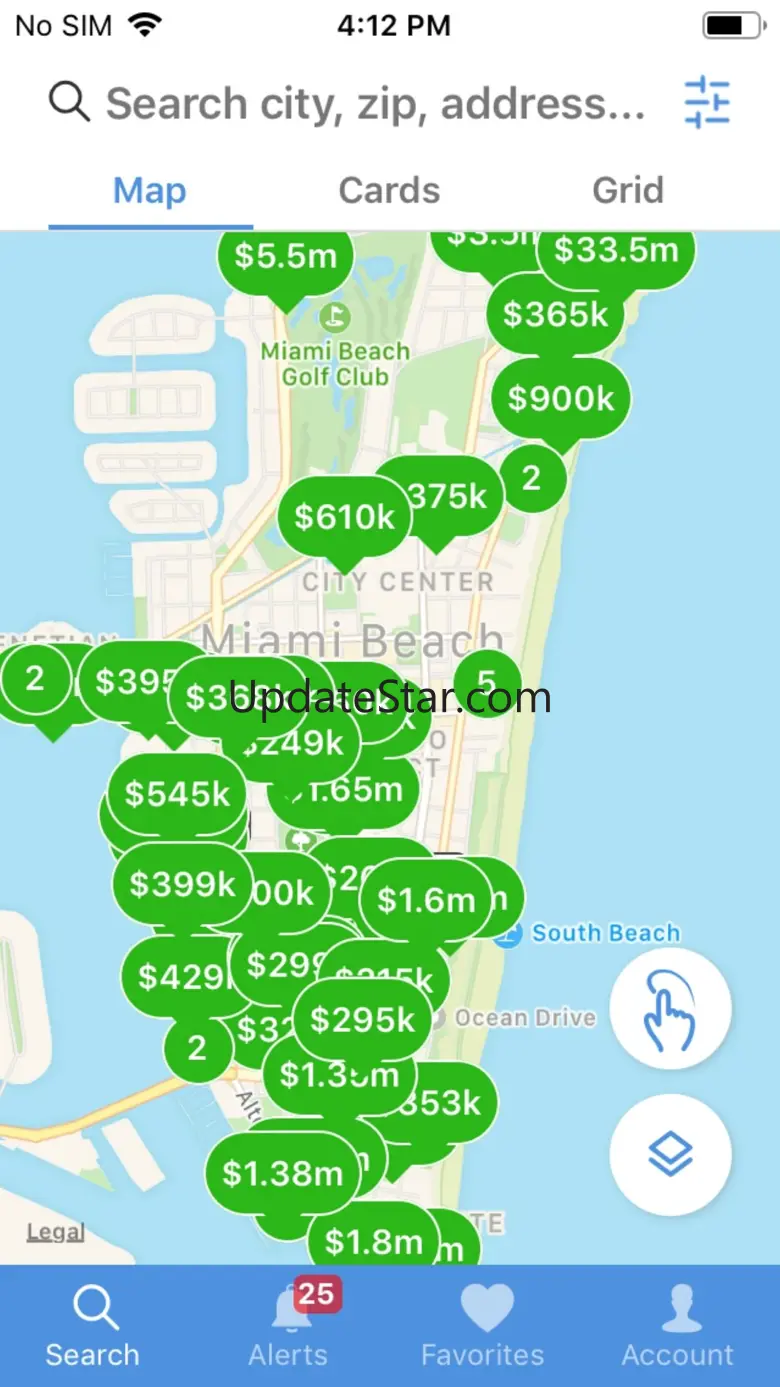Switch to the Grid view tab
Image resolution: width=780 pixels, height=1387 pixels.
tap(627, 190)
